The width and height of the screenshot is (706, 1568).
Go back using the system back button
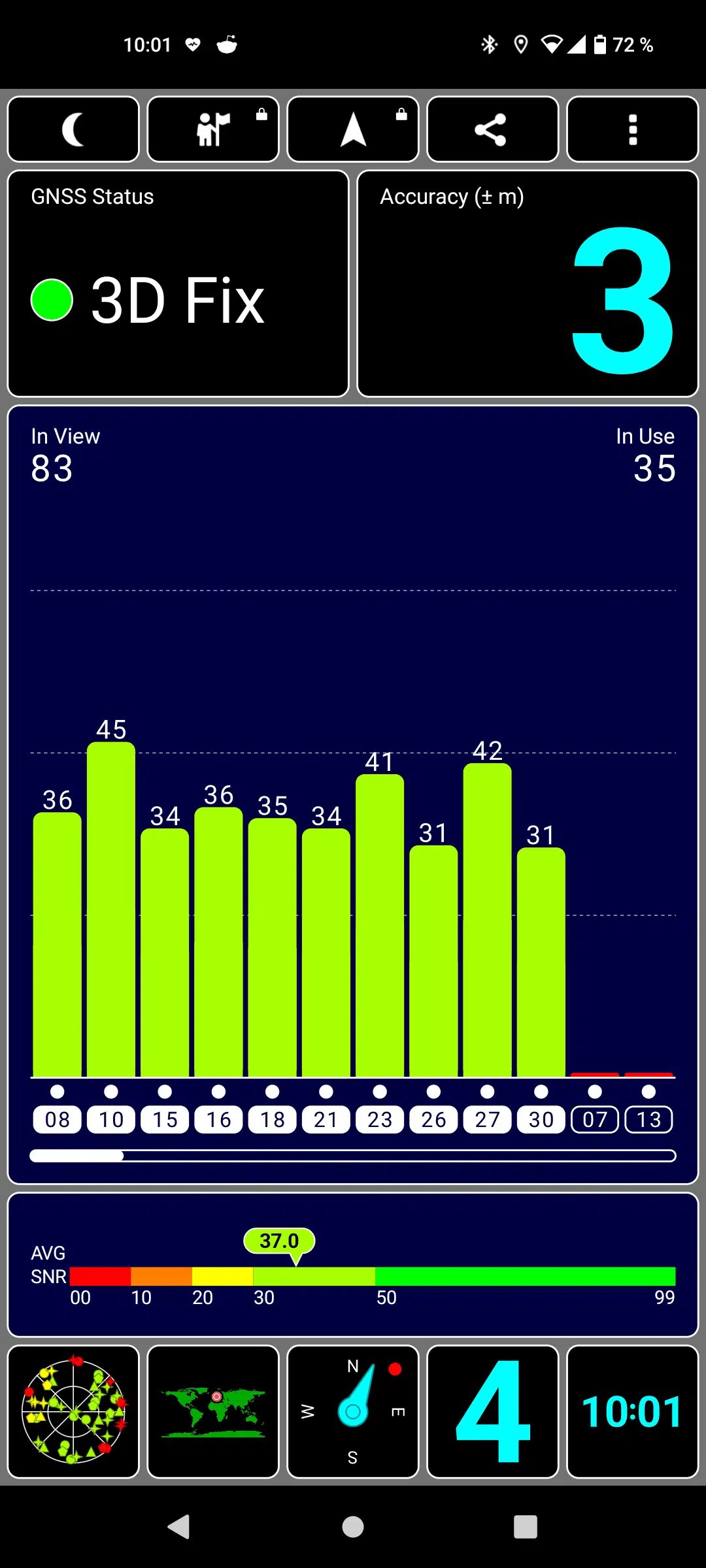click(x=178, y=1527)
